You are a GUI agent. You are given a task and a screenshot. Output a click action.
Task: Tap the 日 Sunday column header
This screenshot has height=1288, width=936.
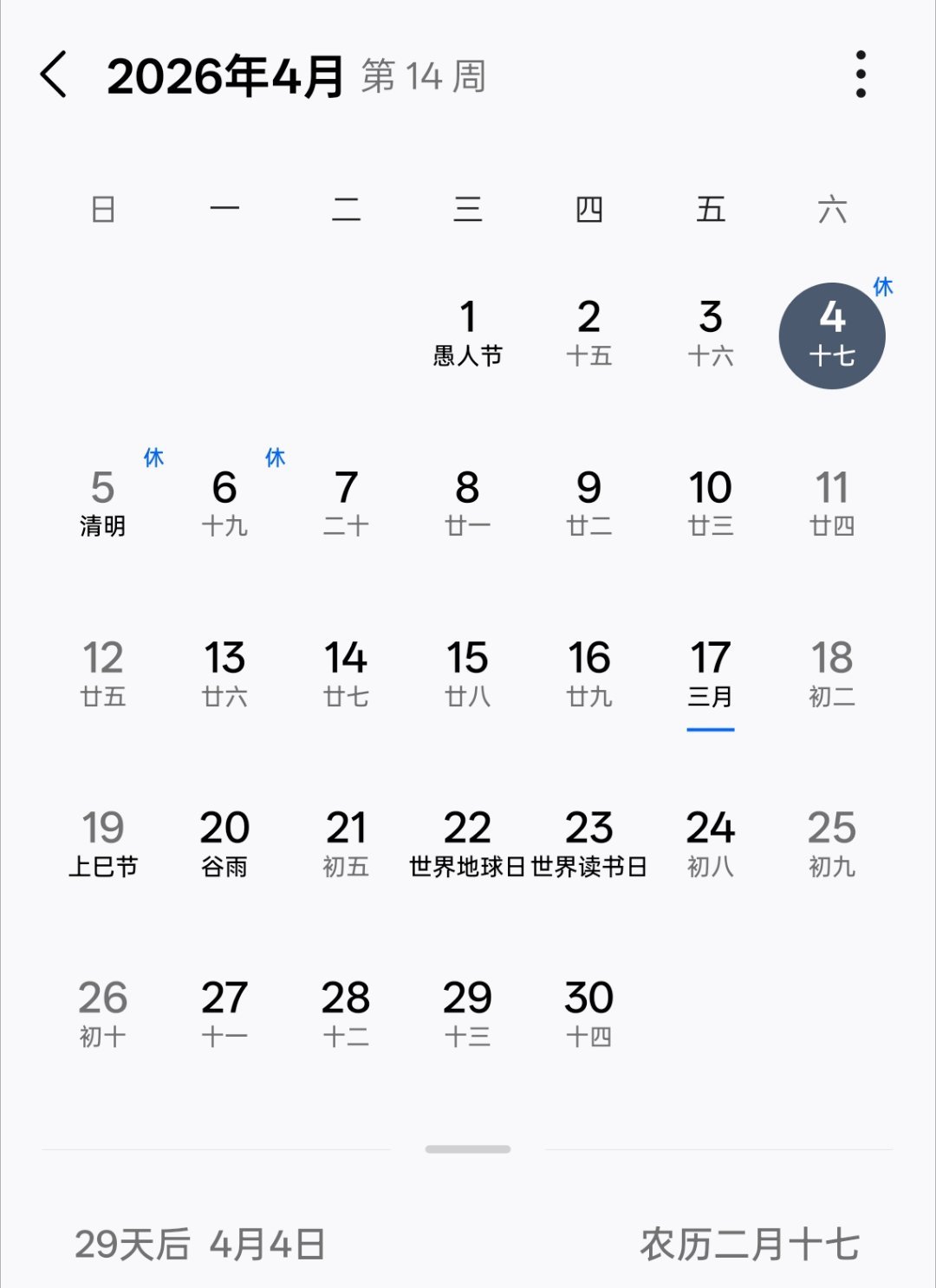pyautogui.click(x=104, y=208)
